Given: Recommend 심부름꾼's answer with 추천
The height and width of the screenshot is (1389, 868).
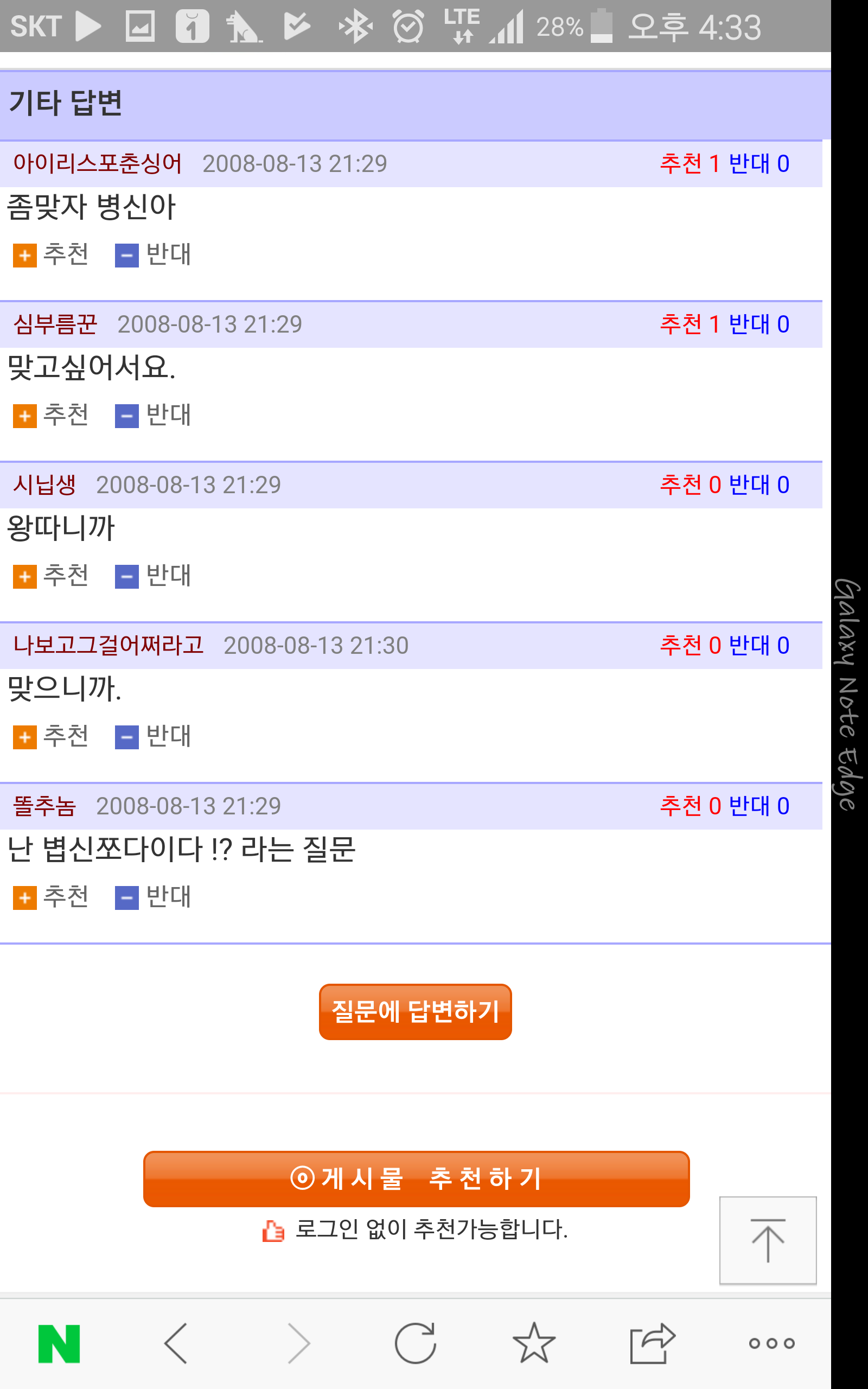Looking at the screenshot, I should [x=51, y=415].
